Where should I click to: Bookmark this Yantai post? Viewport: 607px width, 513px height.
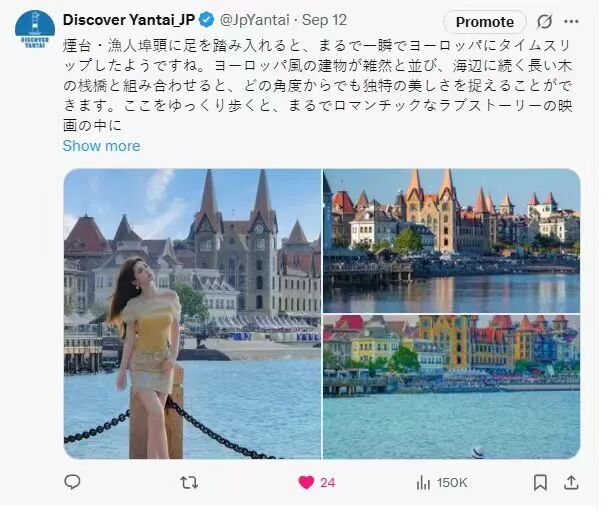click(540, 482)
